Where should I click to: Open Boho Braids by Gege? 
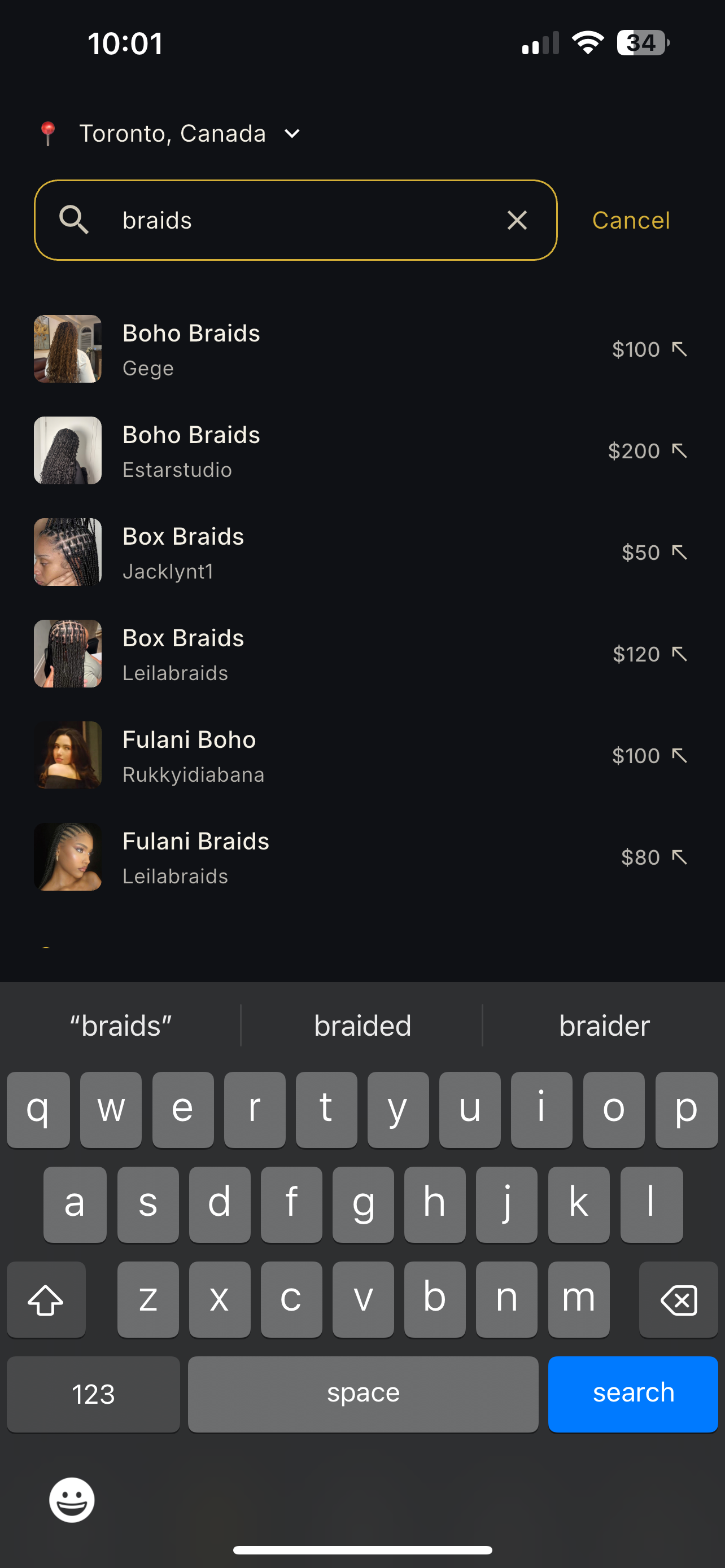coord(362,349)
